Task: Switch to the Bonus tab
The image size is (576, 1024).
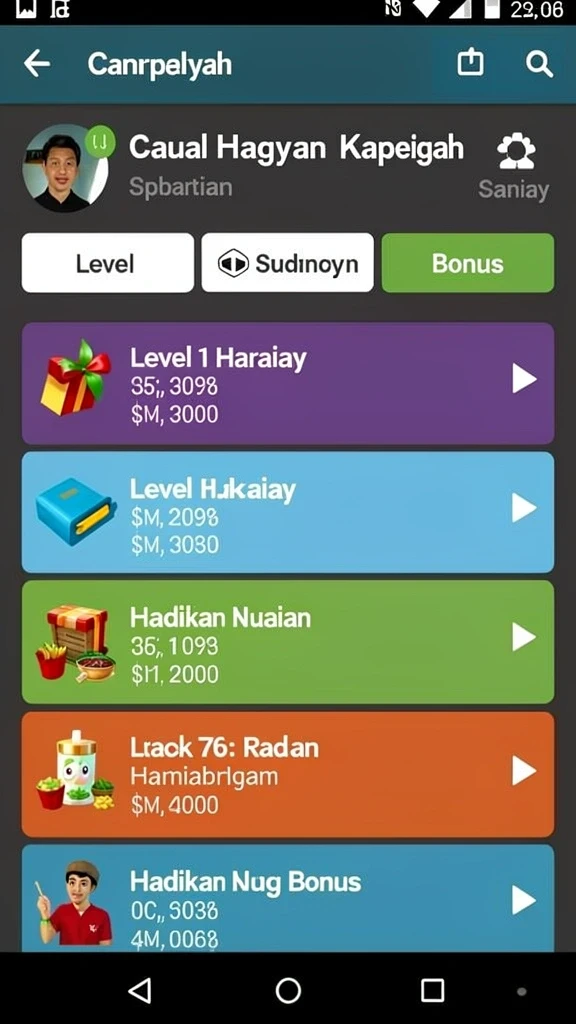Action: [x=468, y=263]
